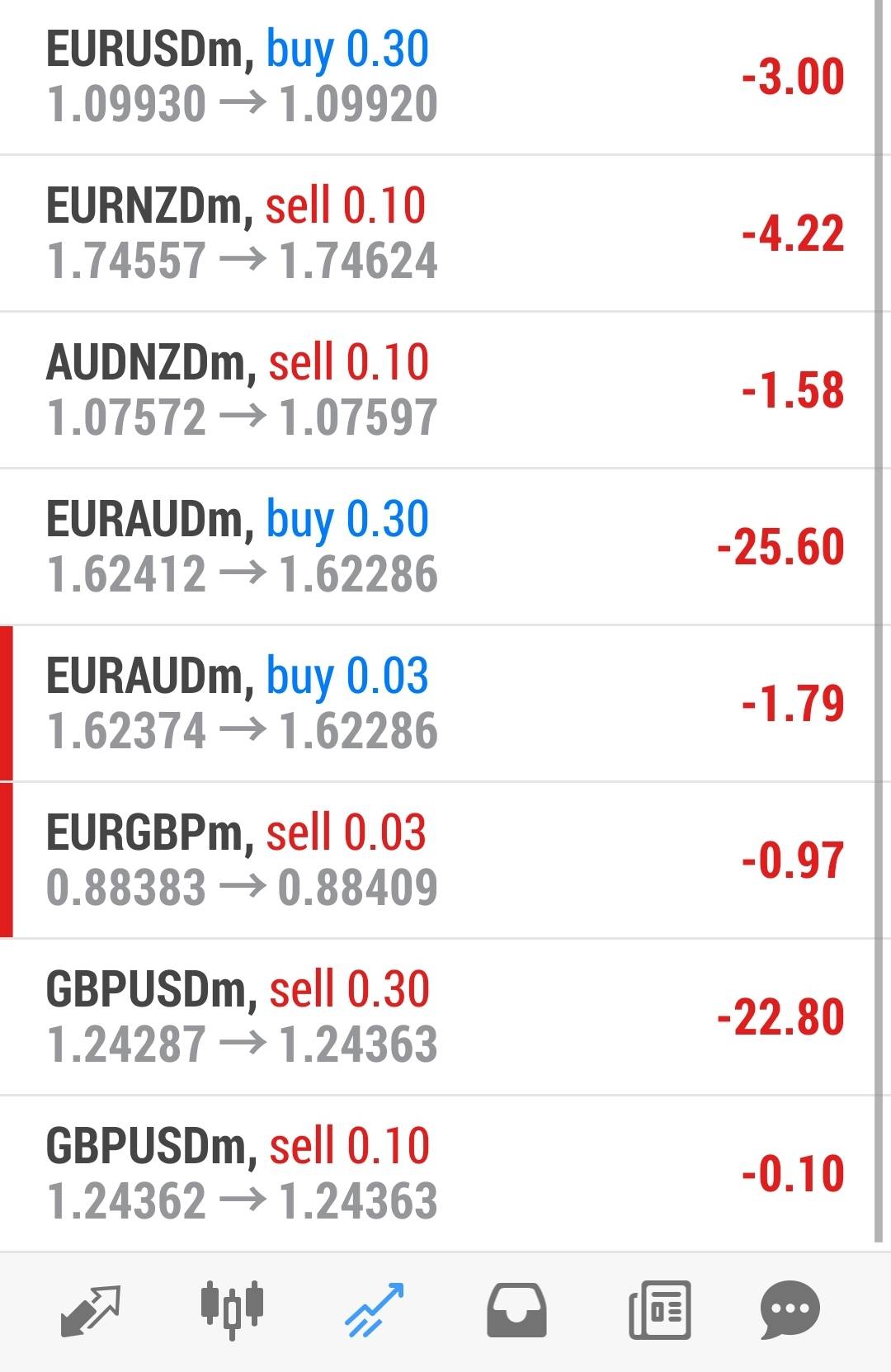Open the History inbox tab

tap(516, 1310)
